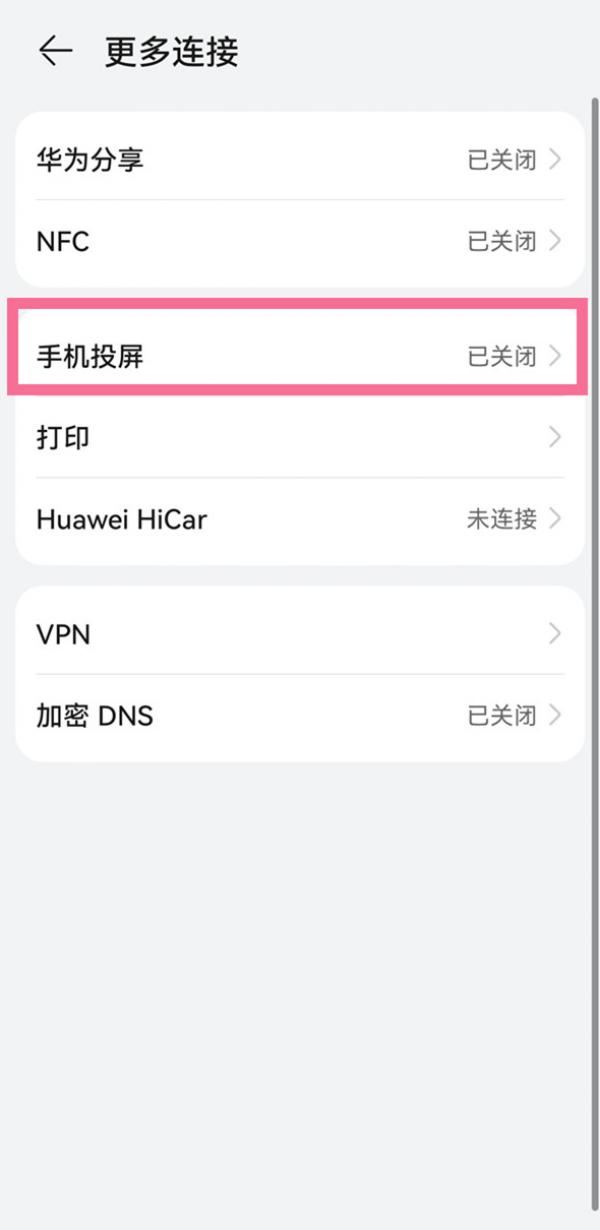
Task: Open the VPN settings row
Action: 299,633
